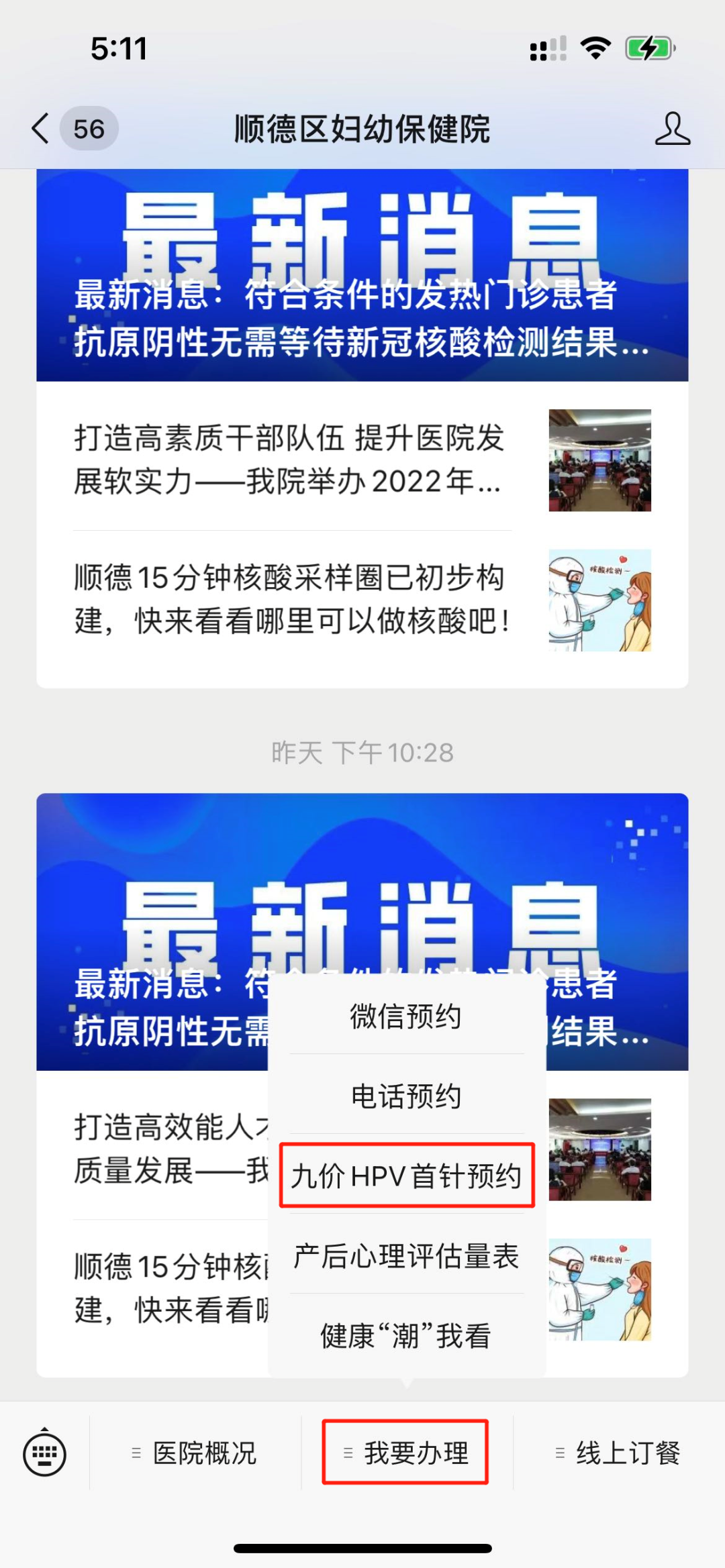Tap the 我要办理 menu
Screen dimensions: 725x1568
point(405,1453)
